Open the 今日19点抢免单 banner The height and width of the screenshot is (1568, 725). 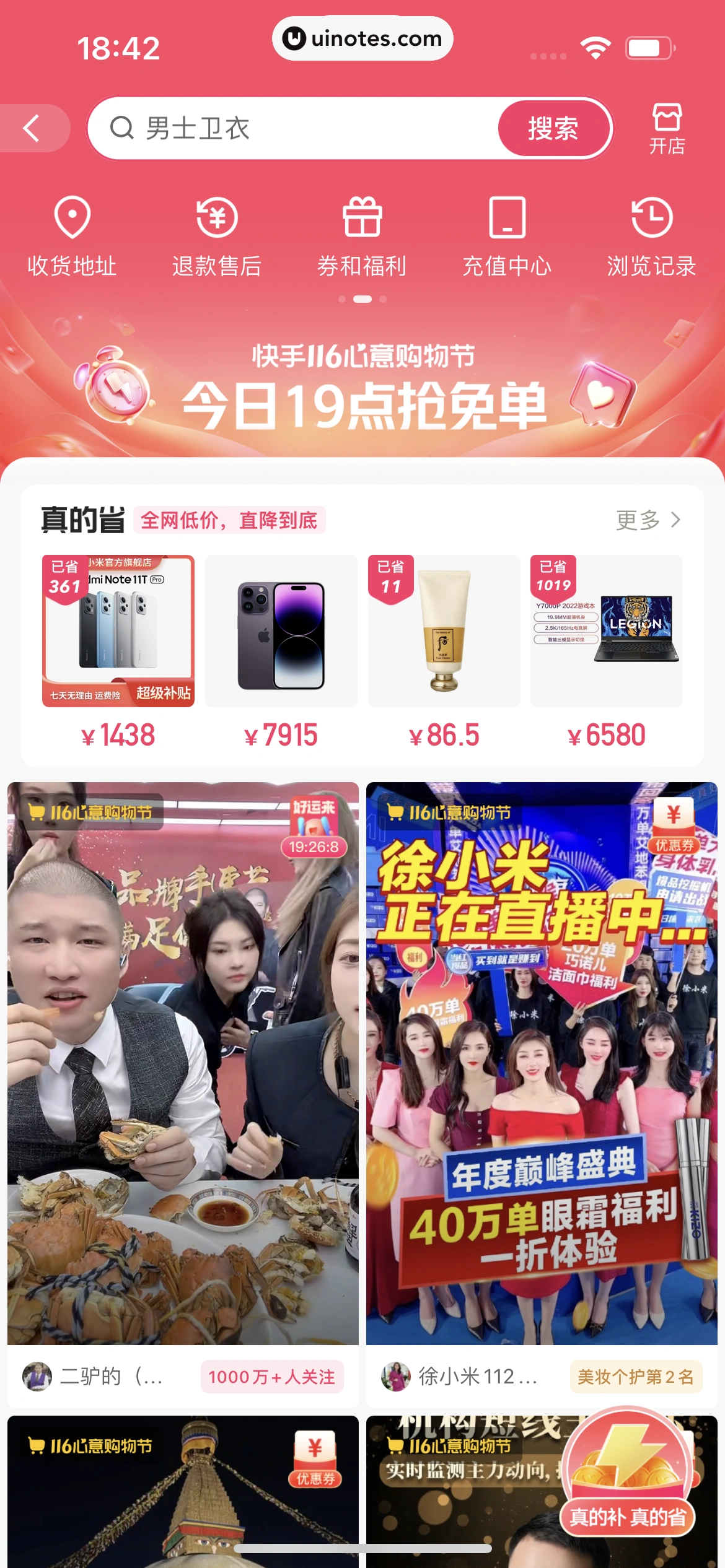pyautogui.click(x=362, y=390)
